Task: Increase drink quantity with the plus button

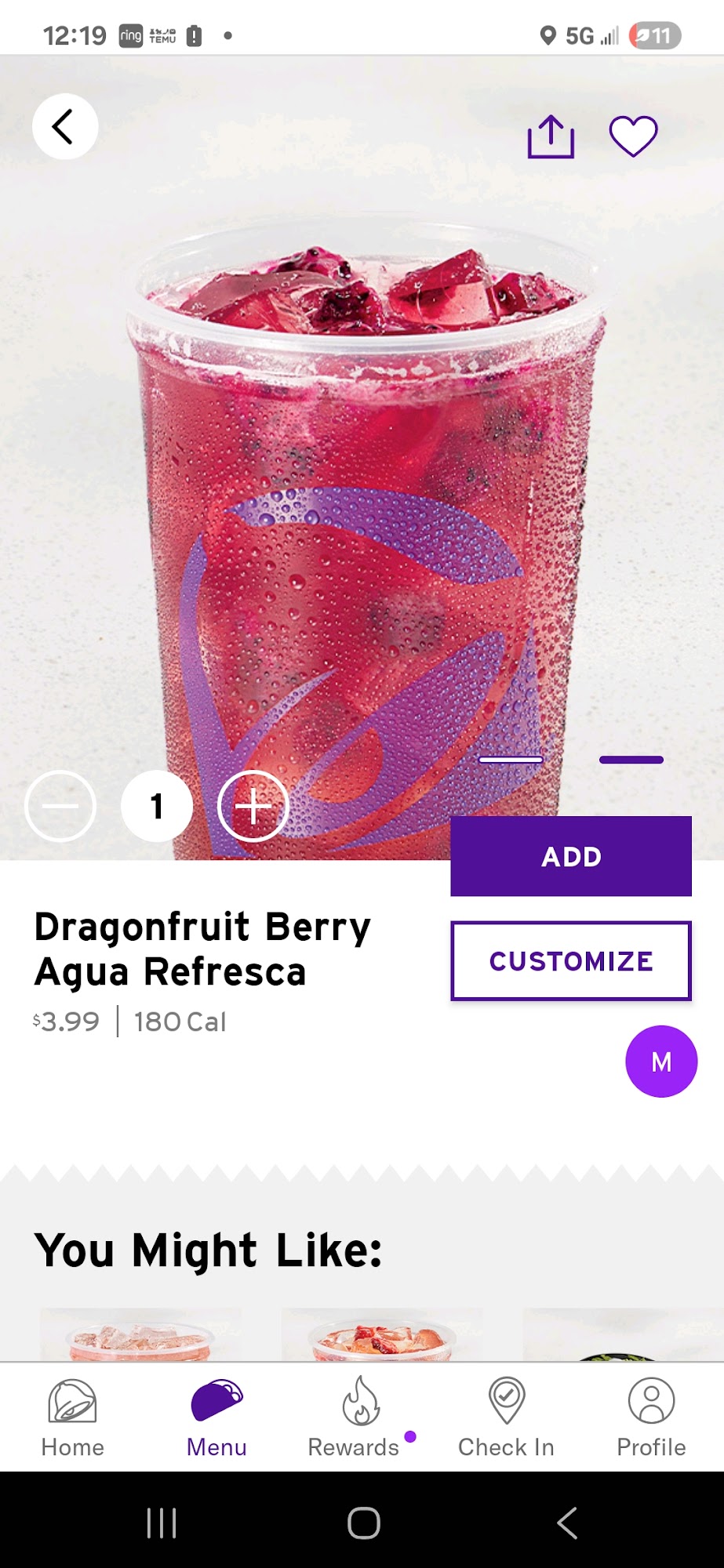Action: click(x=253, y=805)
